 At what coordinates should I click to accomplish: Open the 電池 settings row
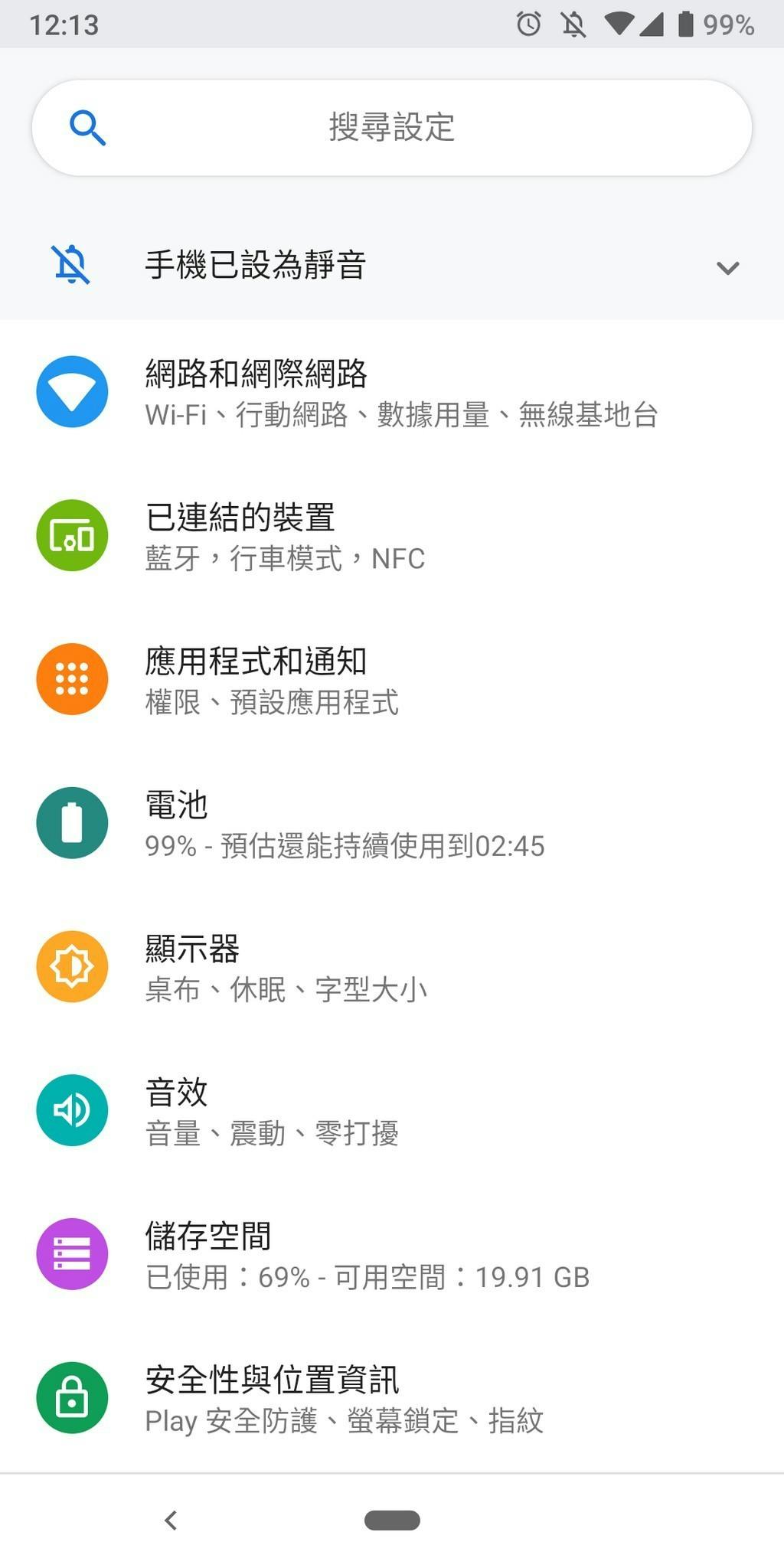391,824
